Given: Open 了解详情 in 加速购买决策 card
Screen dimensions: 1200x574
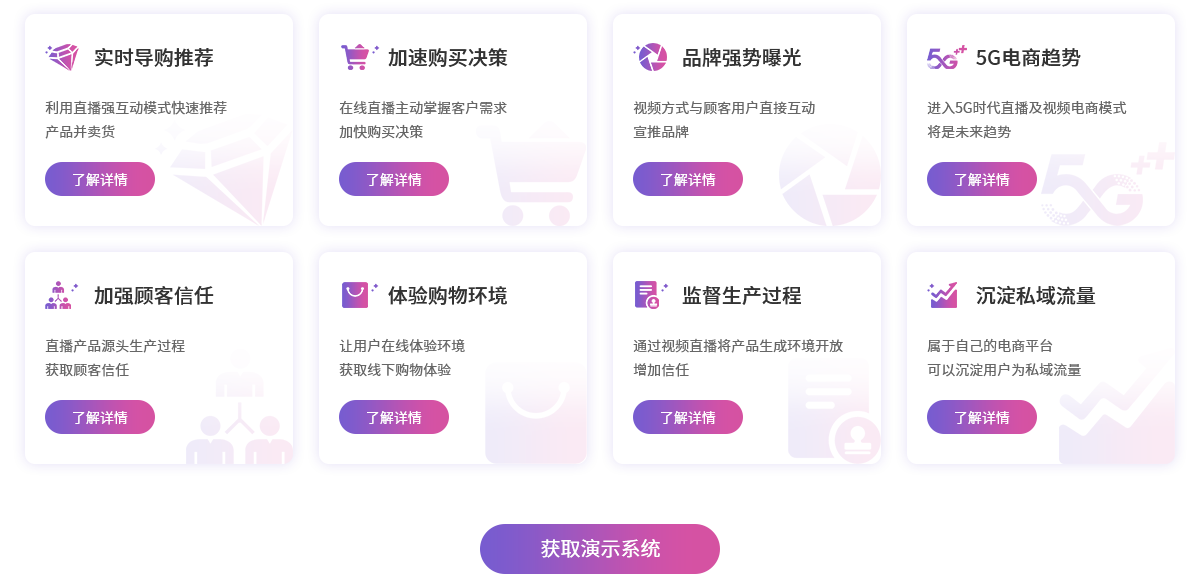Looking at the screenshot, I should (x=394, y=179).
